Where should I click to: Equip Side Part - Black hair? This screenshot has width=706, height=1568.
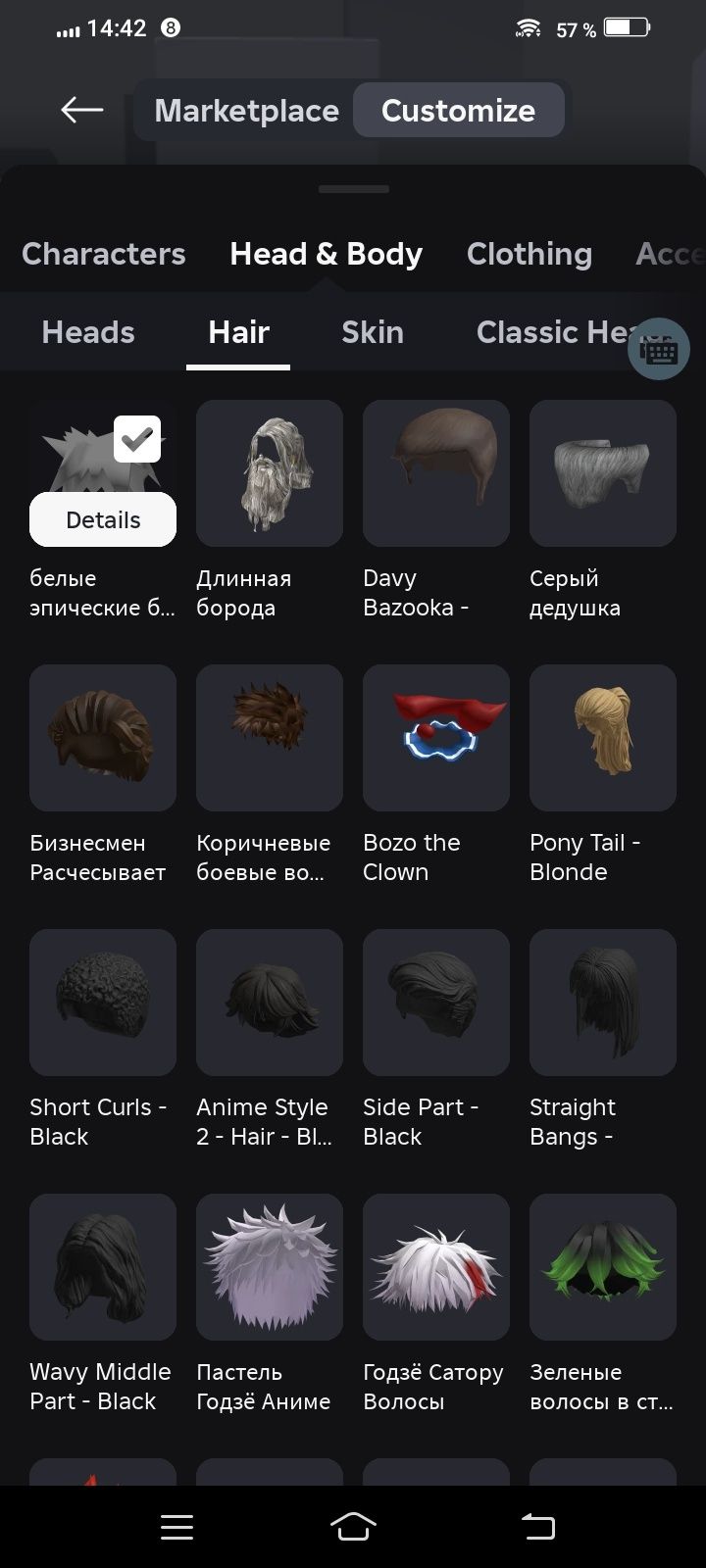point(436,1003)
